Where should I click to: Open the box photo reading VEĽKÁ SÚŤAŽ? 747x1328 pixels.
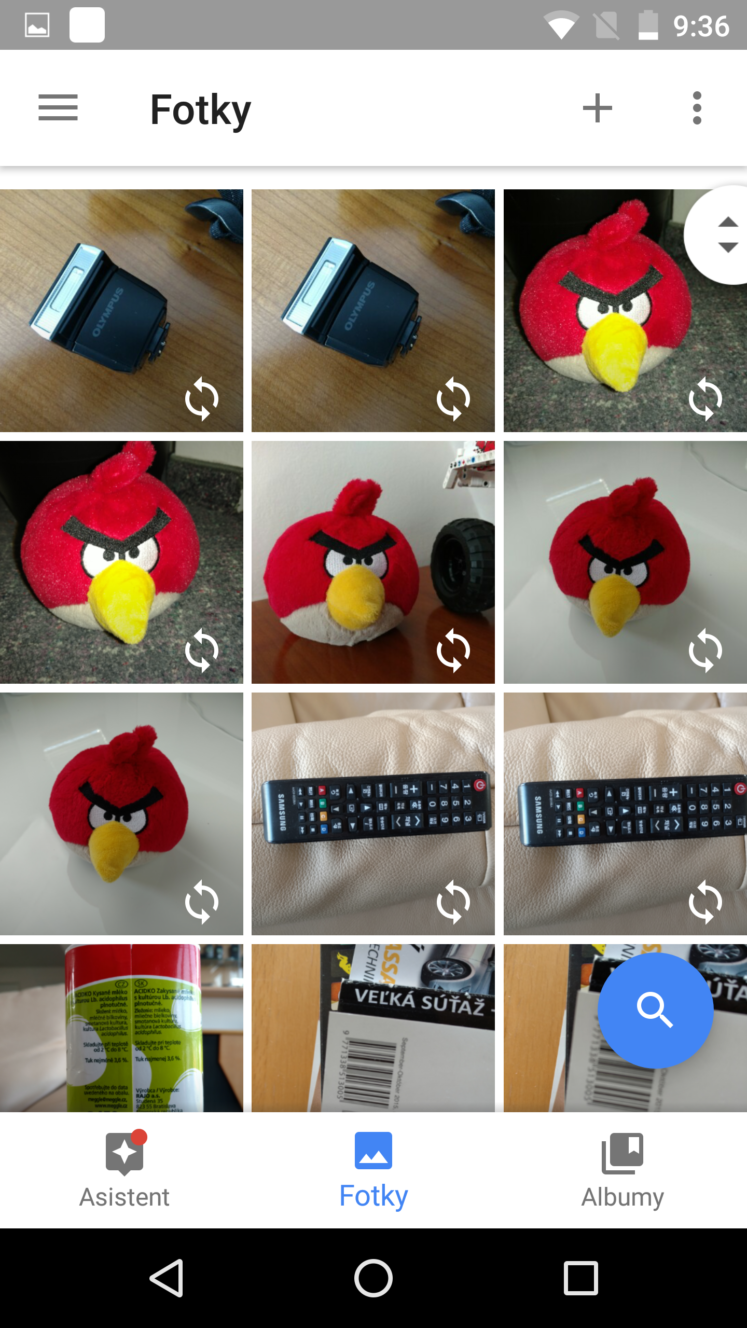point(373,1028)
